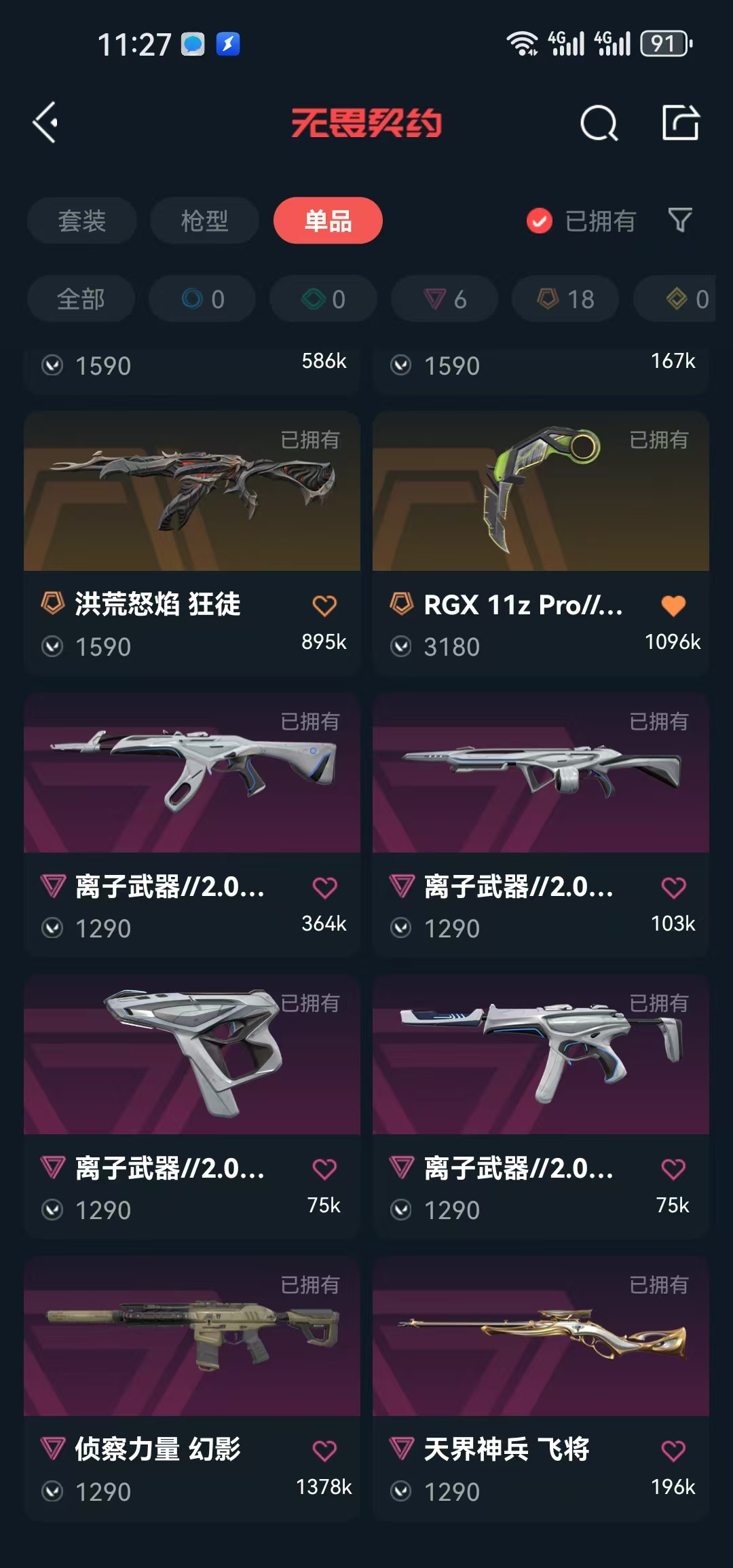Open the filter funnel icon
Screen dimensions: 733x1568
[x=679, y=220]
